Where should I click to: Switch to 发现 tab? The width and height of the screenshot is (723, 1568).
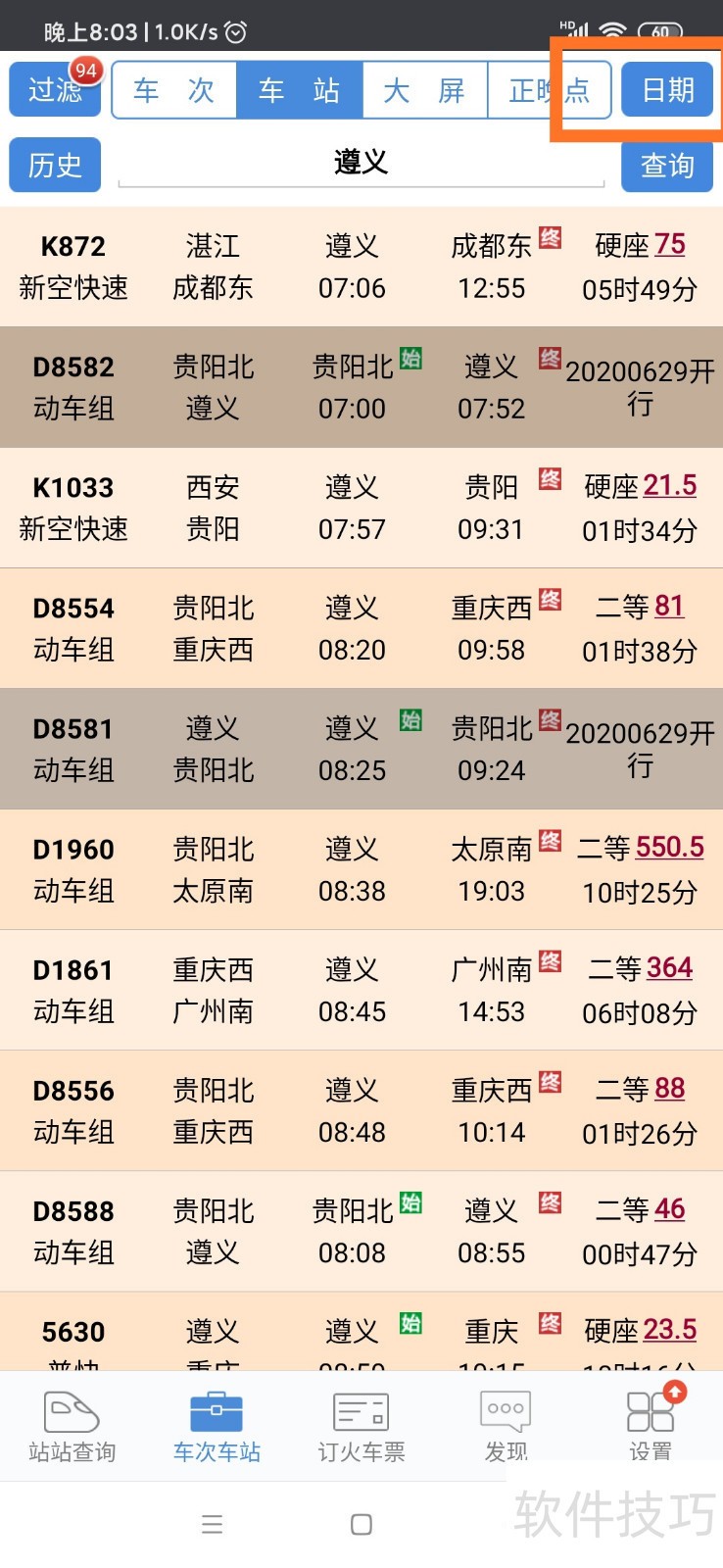tap(506, 1427)
